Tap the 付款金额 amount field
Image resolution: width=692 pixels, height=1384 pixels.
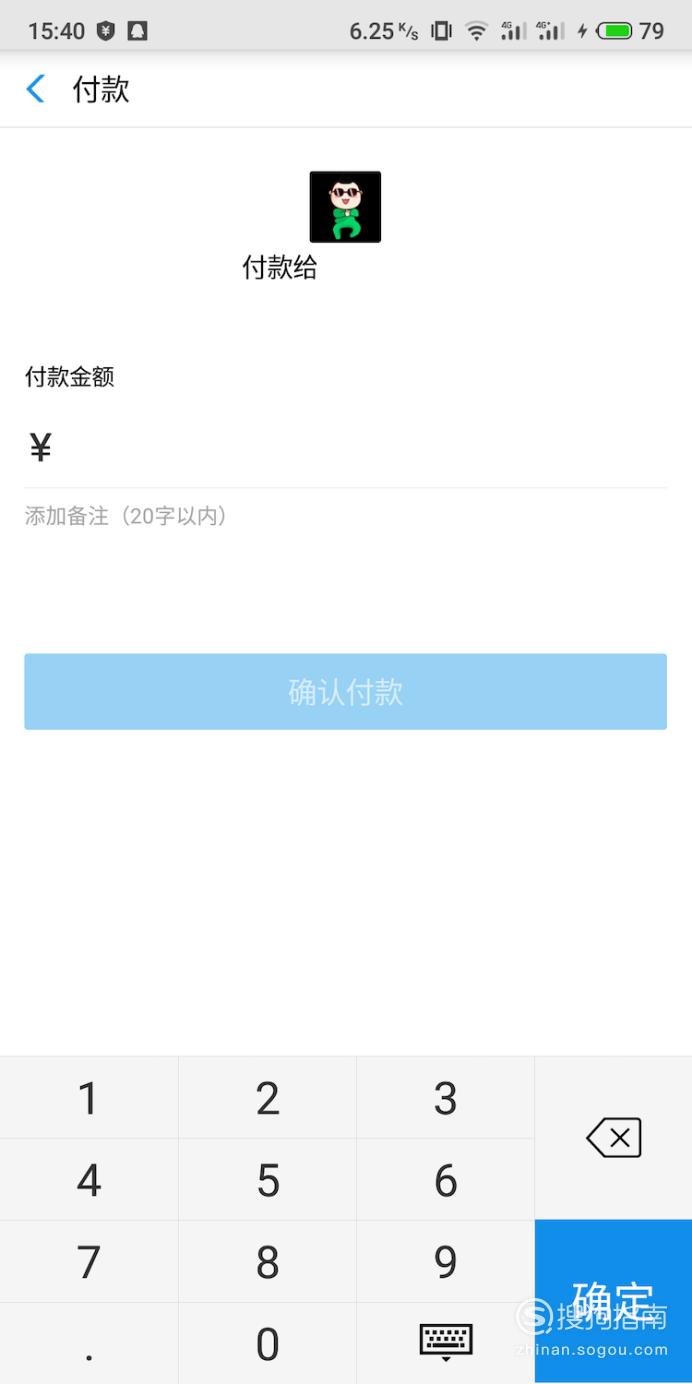pyautogui.click(x=345, y=448)
